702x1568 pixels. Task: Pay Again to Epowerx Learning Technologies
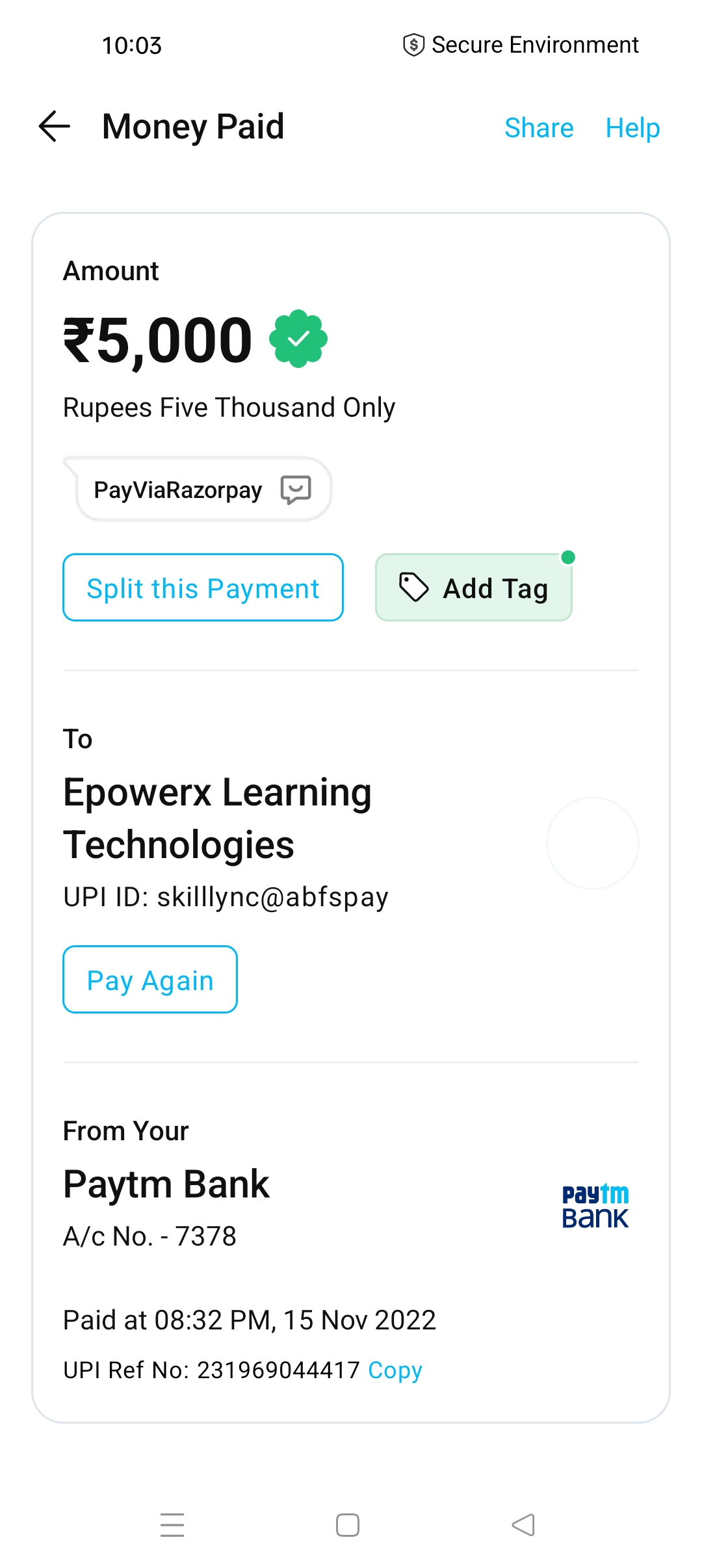[150, 980]
